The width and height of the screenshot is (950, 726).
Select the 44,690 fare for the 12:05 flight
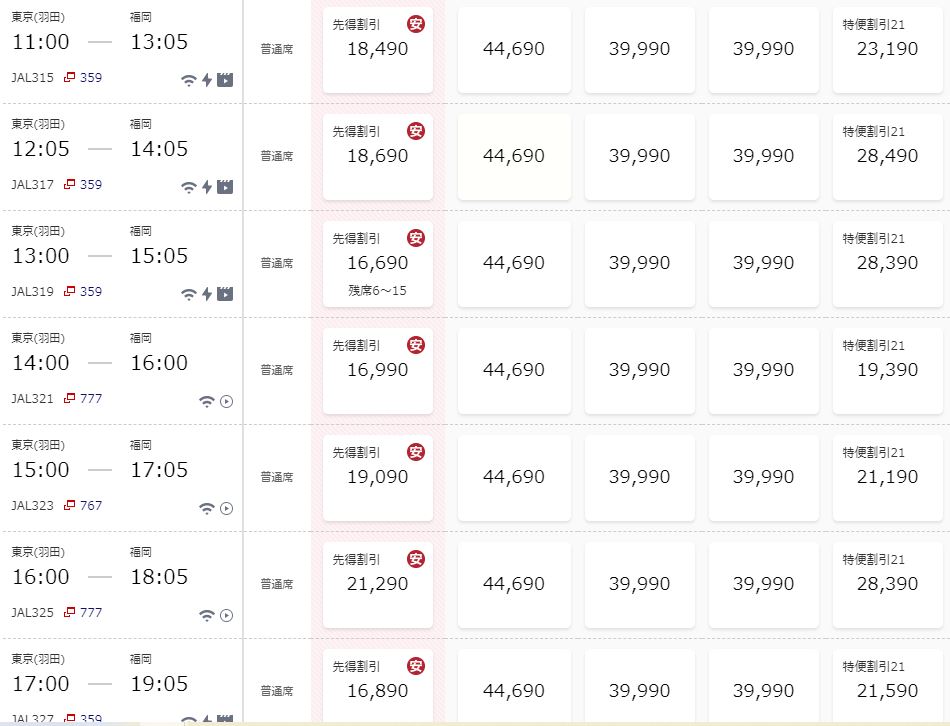(513, 156)
